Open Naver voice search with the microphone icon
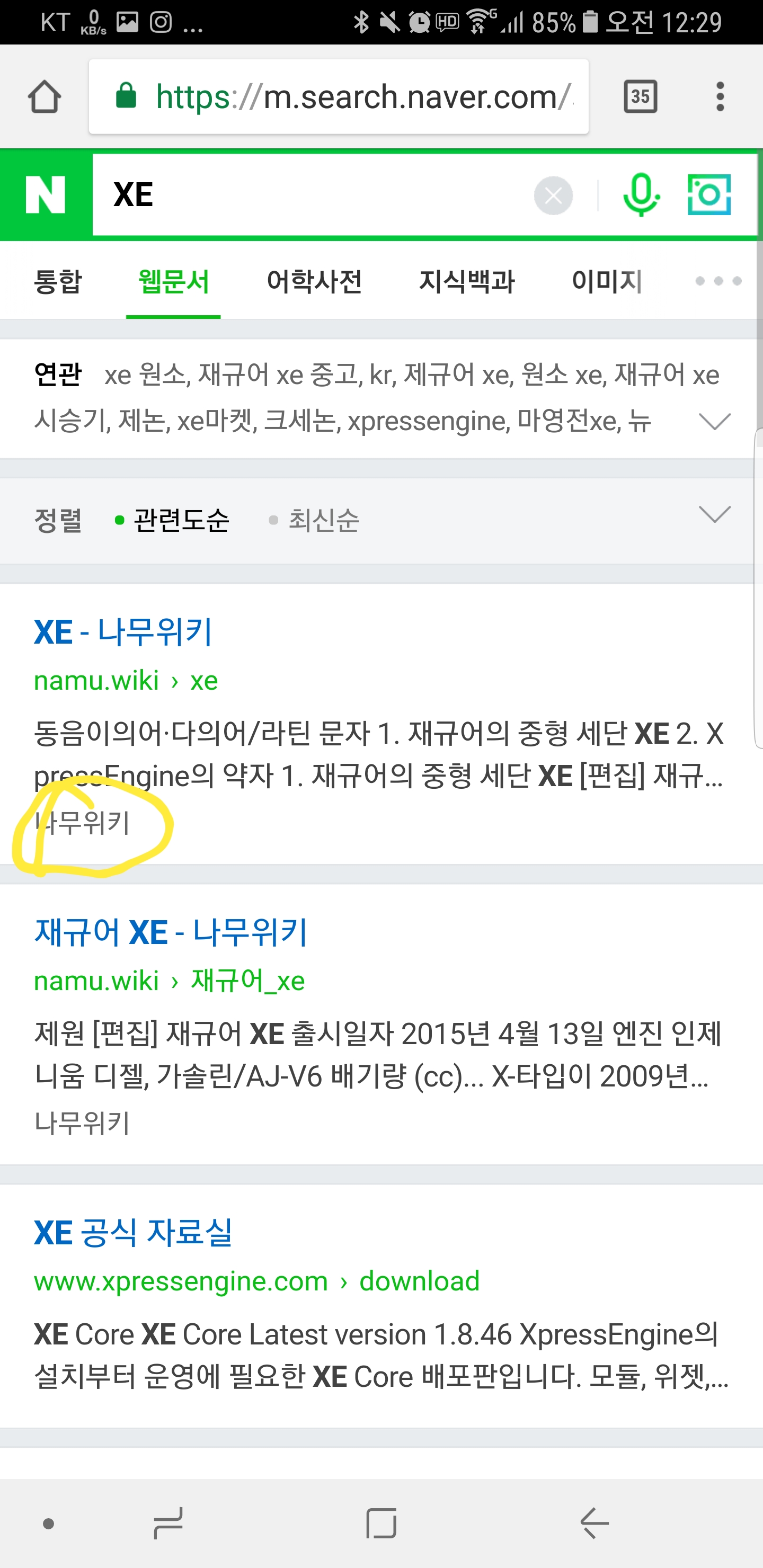 (x=642, y=195)
